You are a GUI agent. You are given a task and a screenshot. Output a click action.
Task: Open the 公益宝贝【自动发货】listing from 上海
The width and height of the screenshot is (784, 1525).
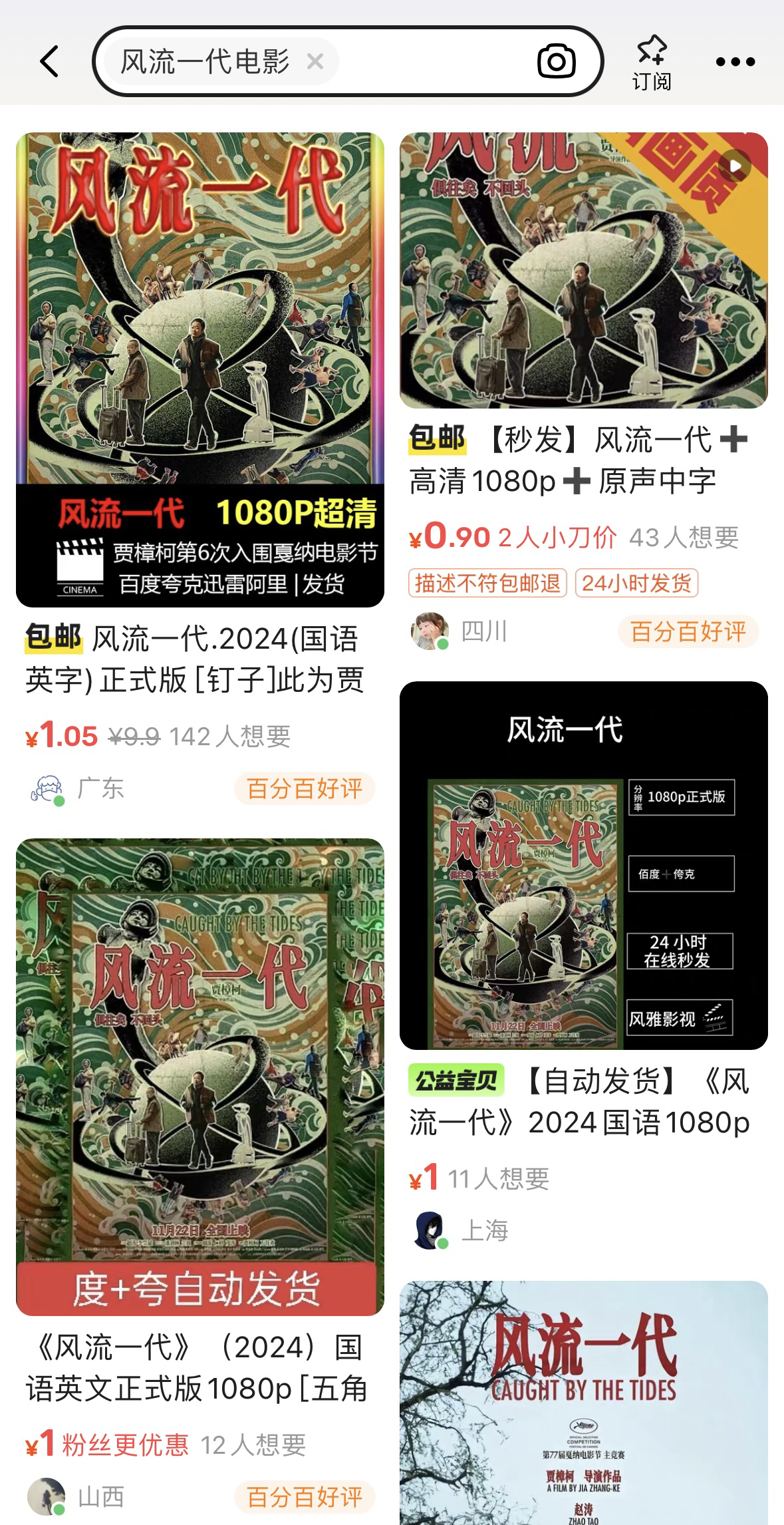tap(583, 865)
